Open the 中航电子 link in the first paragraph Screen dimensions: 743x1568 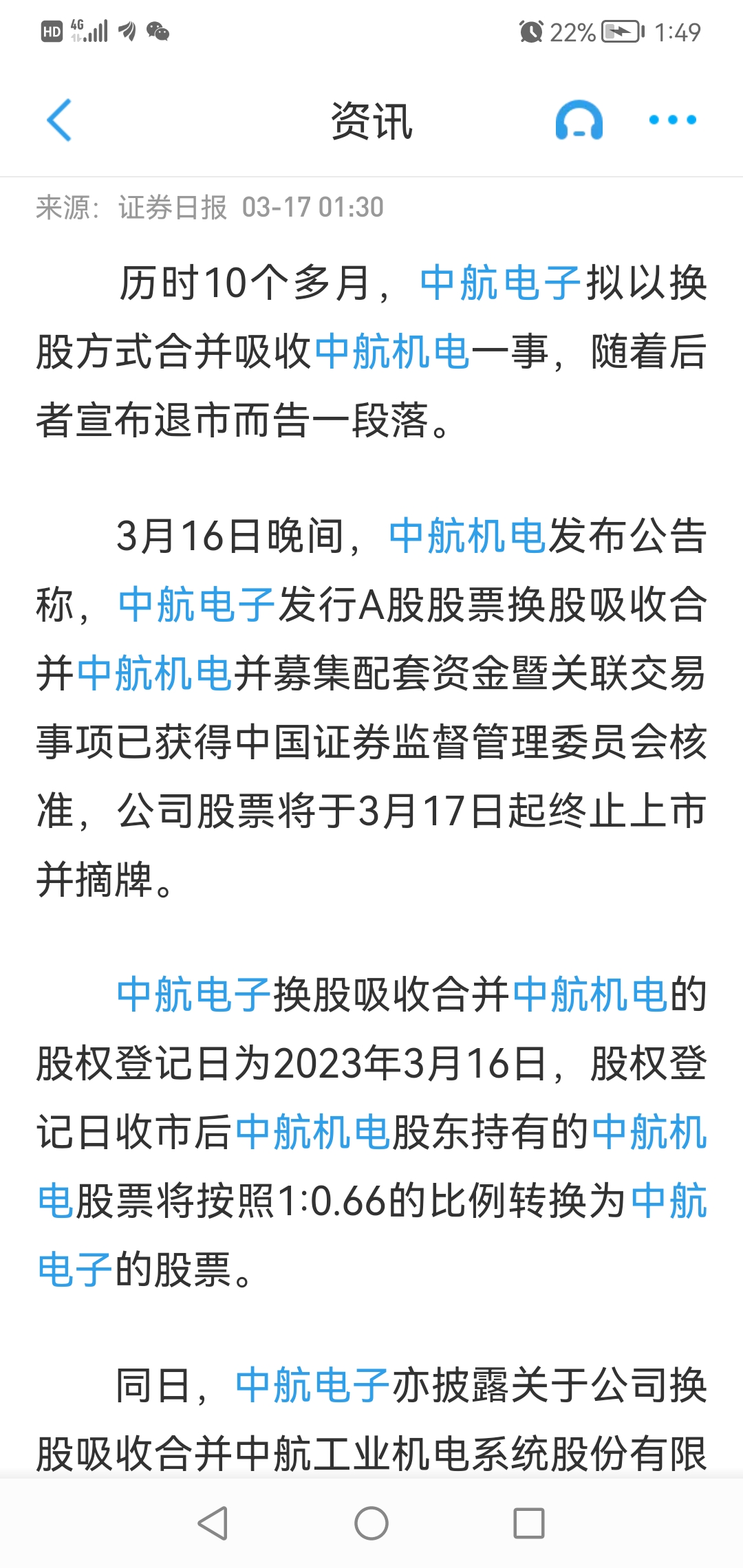pos(500,283)
